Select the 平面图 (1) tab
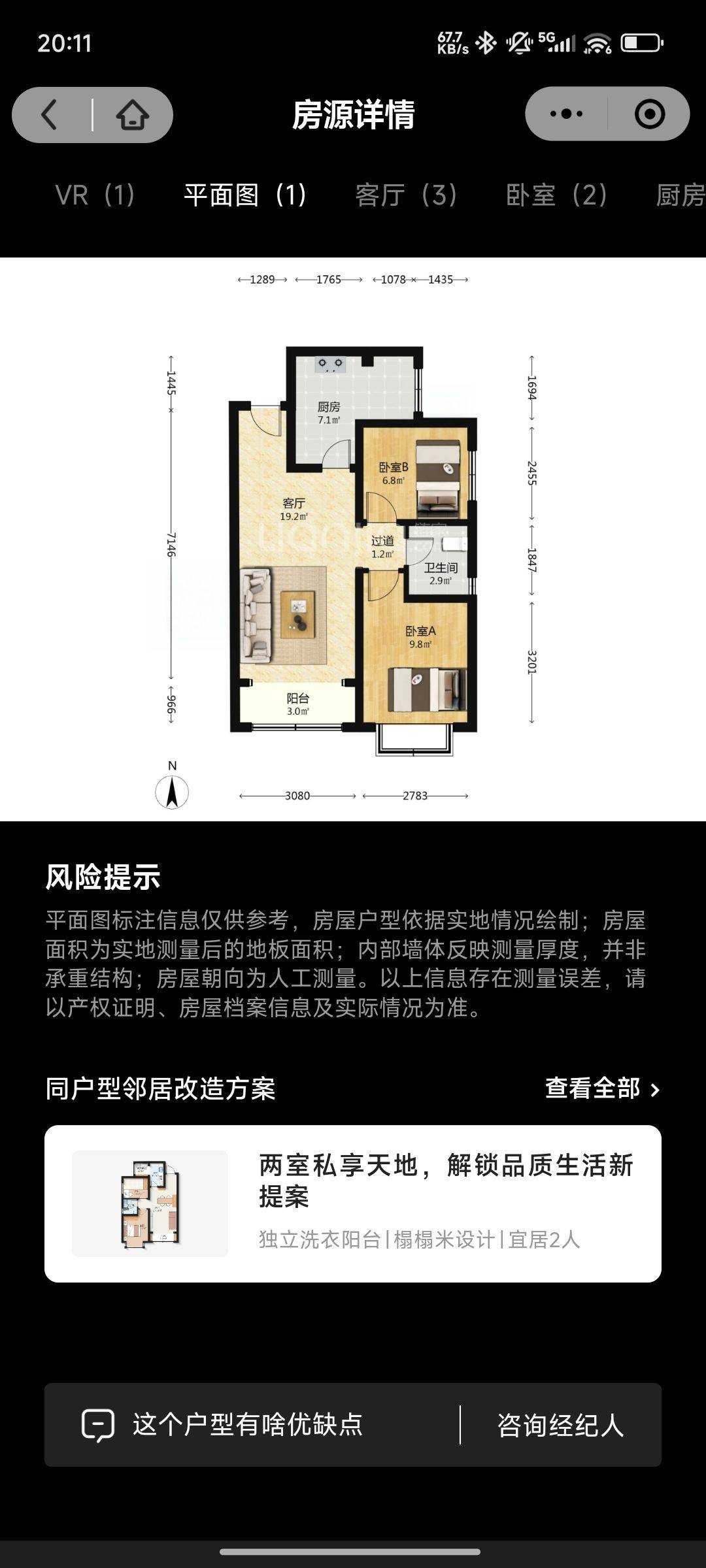 245,195
